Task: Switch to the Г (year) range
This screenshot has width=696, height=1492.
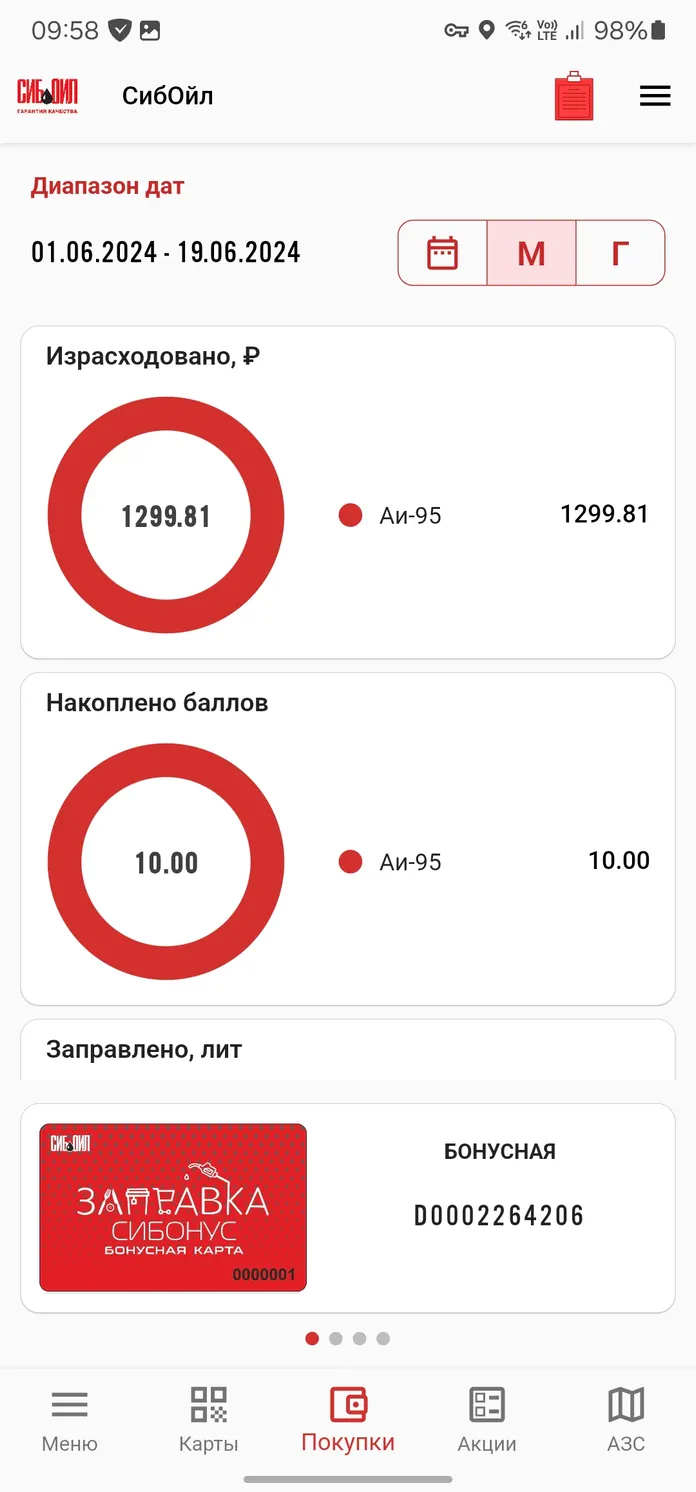Action: point(620,253)
